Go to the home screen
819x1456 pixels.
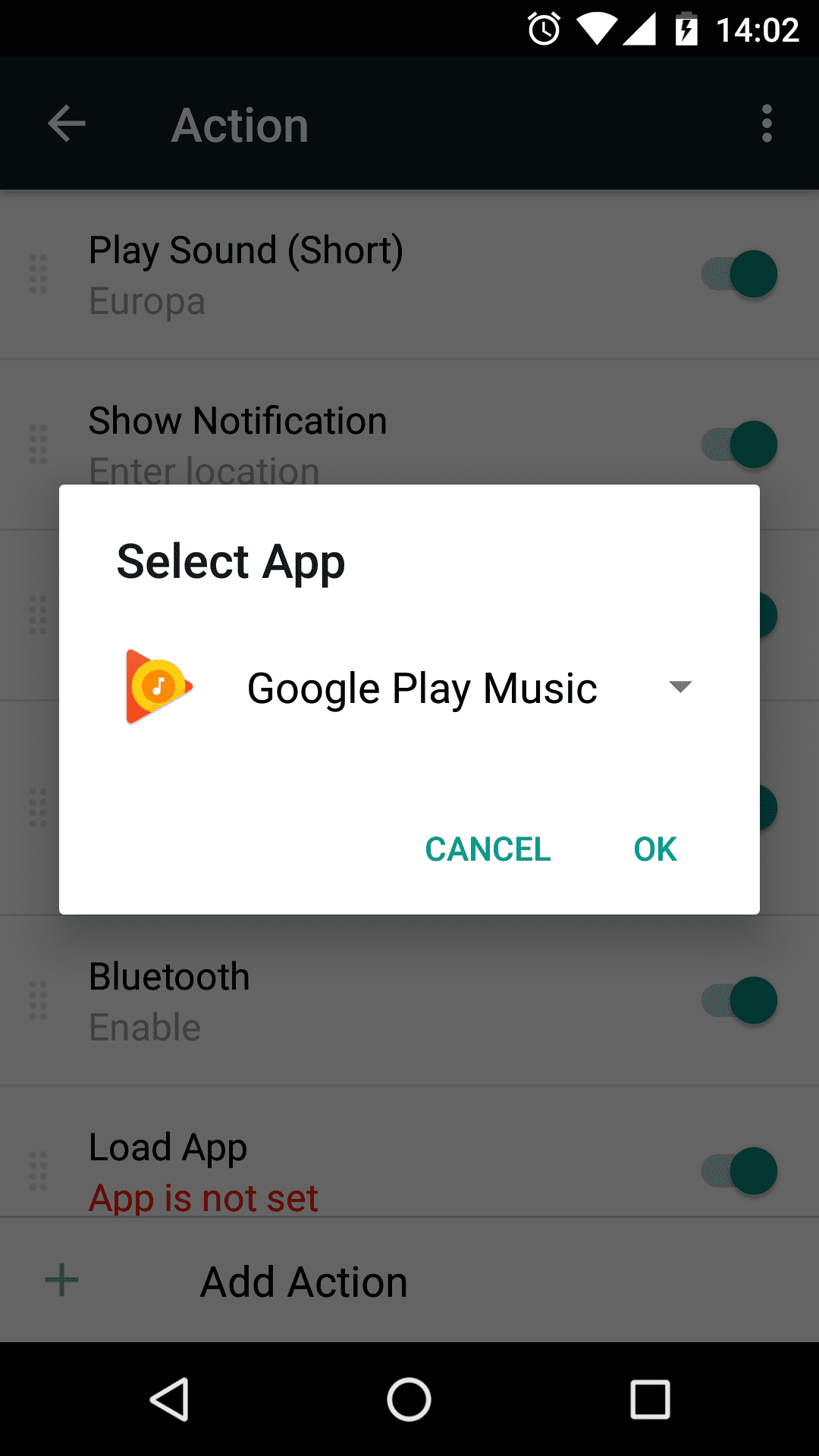pyautogui.click(x=409, y=1399)
